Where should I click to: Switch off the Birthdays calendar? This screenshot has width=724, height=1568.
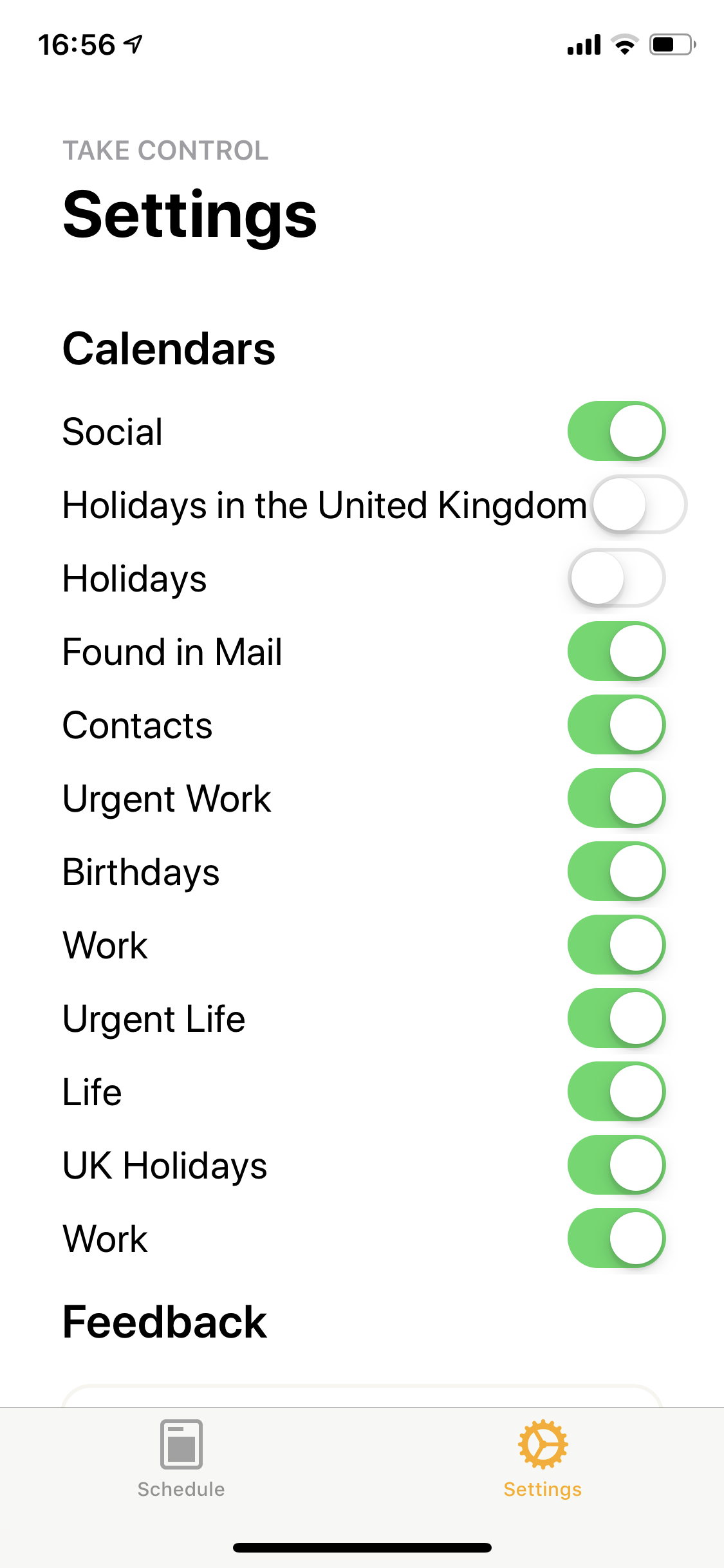tap(617, 871)
